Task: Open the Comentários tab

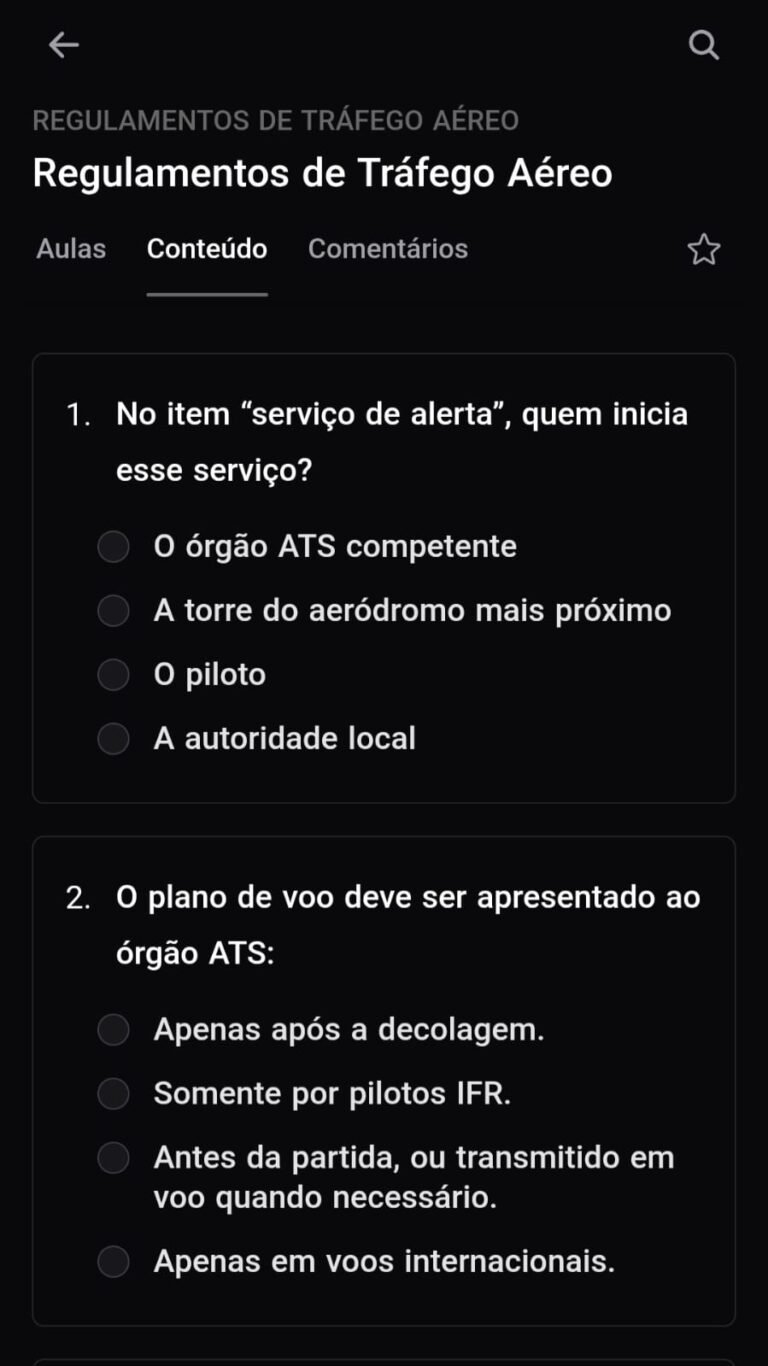Action: click(x=388, y=249)
